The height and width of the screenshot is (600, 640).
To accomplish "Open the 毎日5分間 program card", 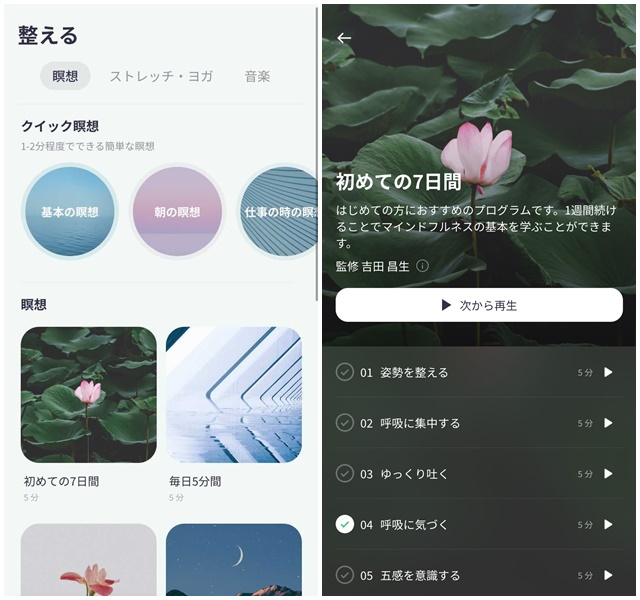I will tap(234, 395).
